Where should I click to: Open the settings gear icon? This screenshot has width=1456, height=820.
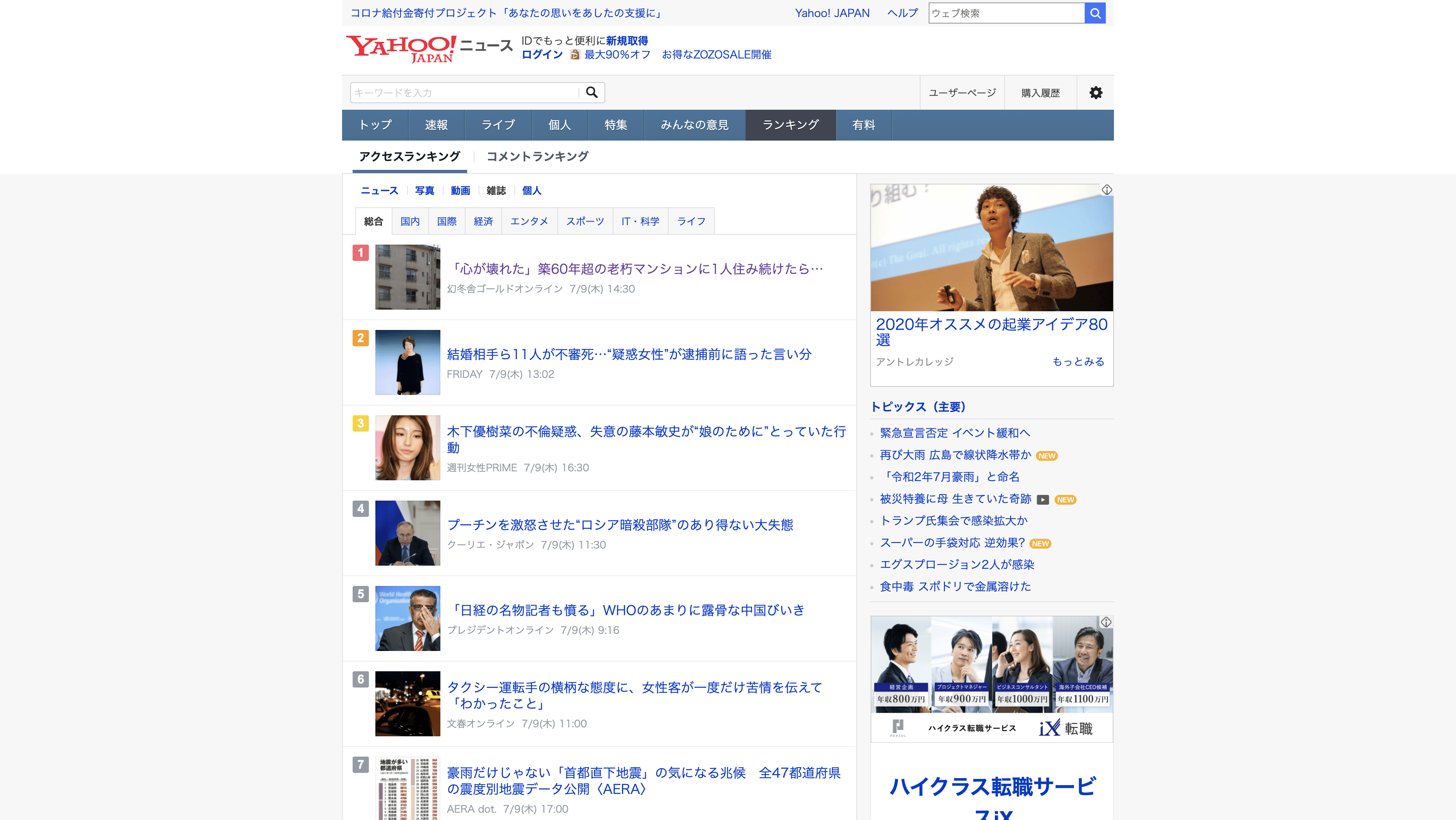click(x=1095, y=93)
